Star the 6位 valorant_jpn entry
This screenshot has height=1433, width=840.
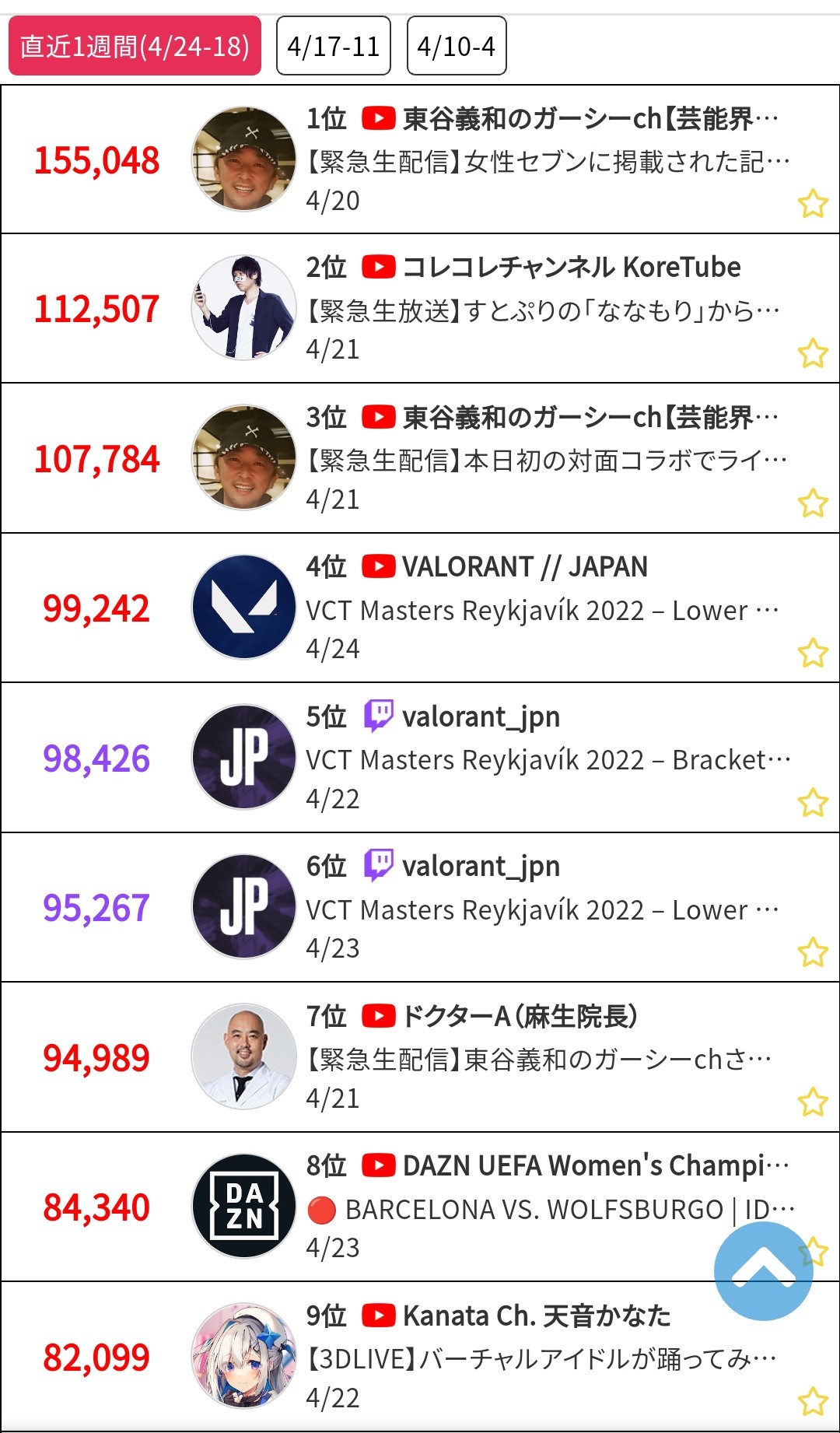(813, 952)
